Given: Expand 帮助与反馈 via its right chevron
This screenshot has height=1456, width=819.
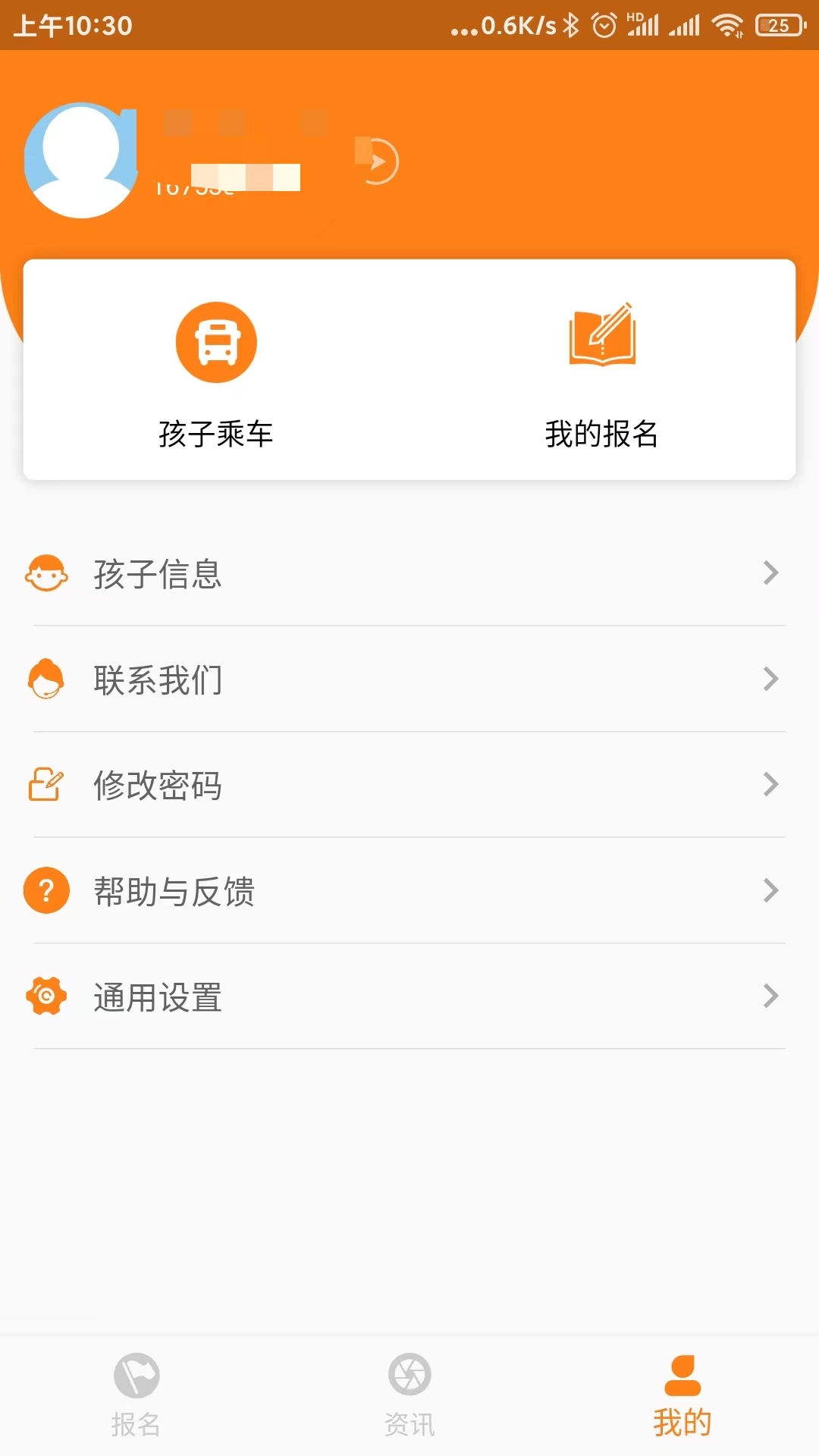Looking at the screenshot, I should (771, 891).
